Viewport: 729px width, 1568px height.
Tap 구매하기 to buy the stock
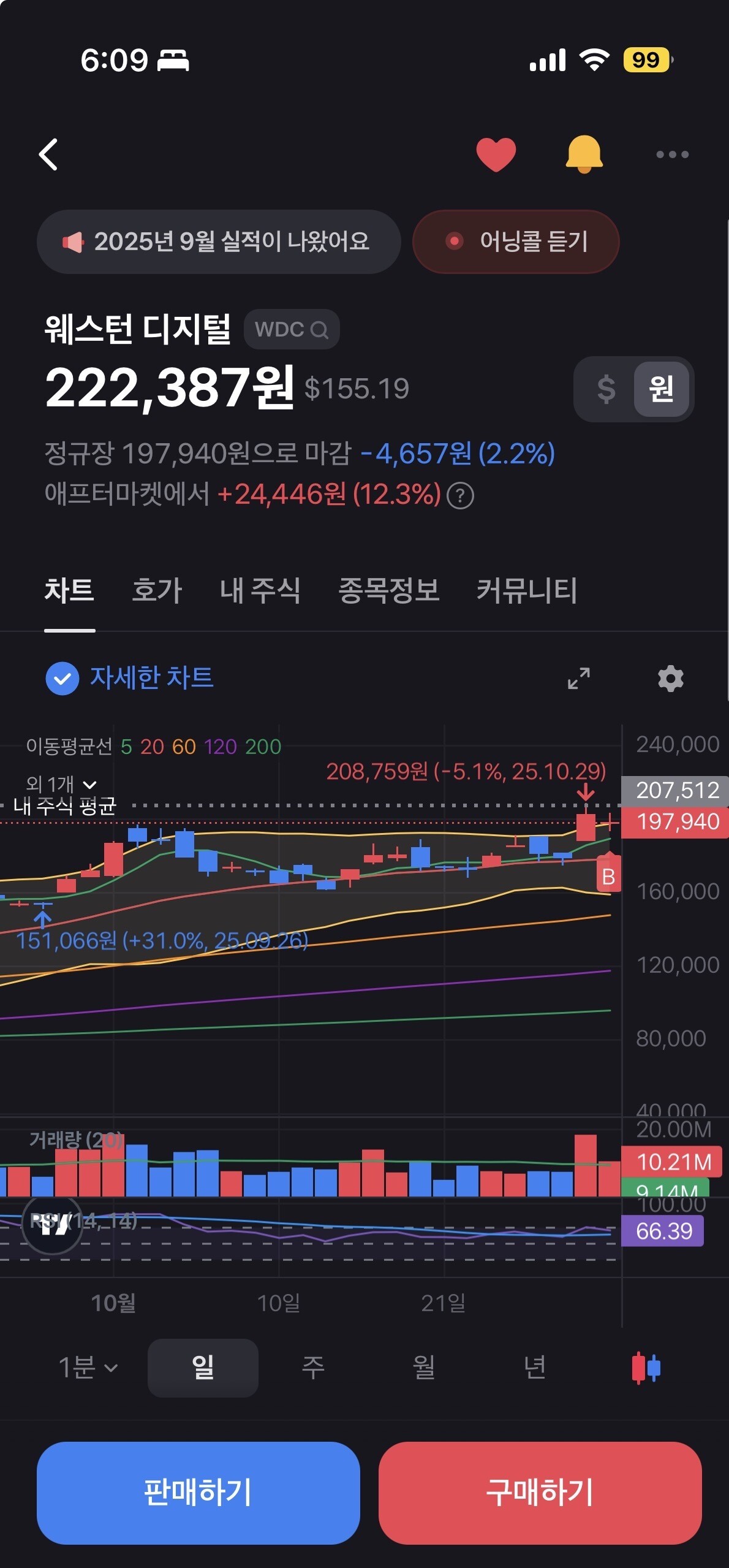tap(540, 1493)
